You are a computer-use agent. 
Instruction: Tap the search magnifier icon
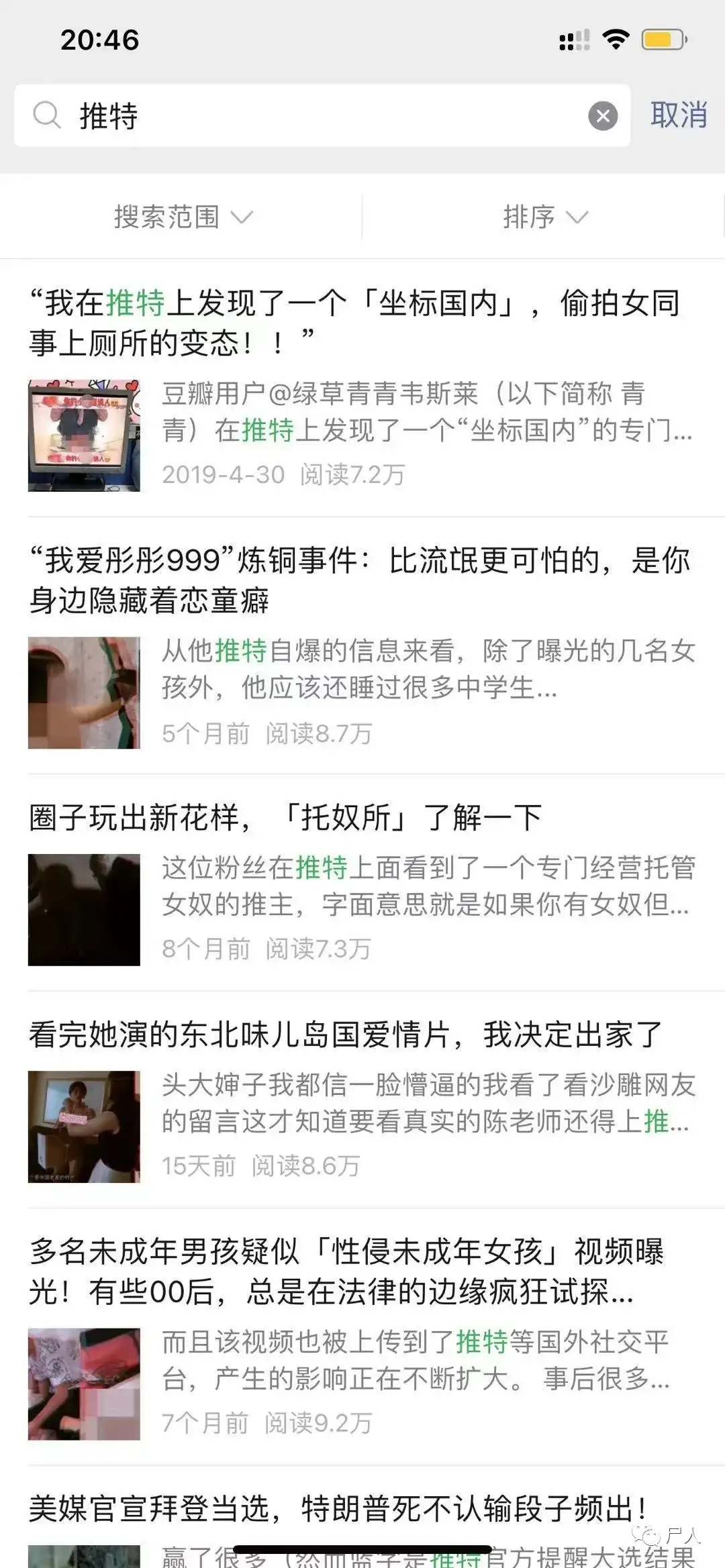pyautogui.click(x=45, y=117)
